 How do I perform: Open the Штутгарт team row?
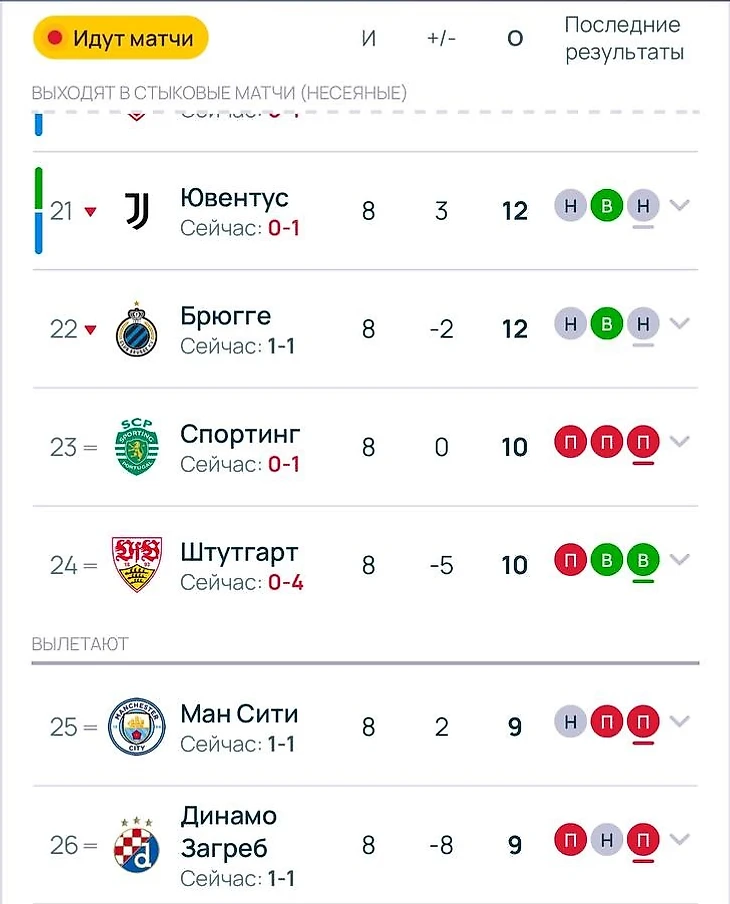tap(239, 553)
